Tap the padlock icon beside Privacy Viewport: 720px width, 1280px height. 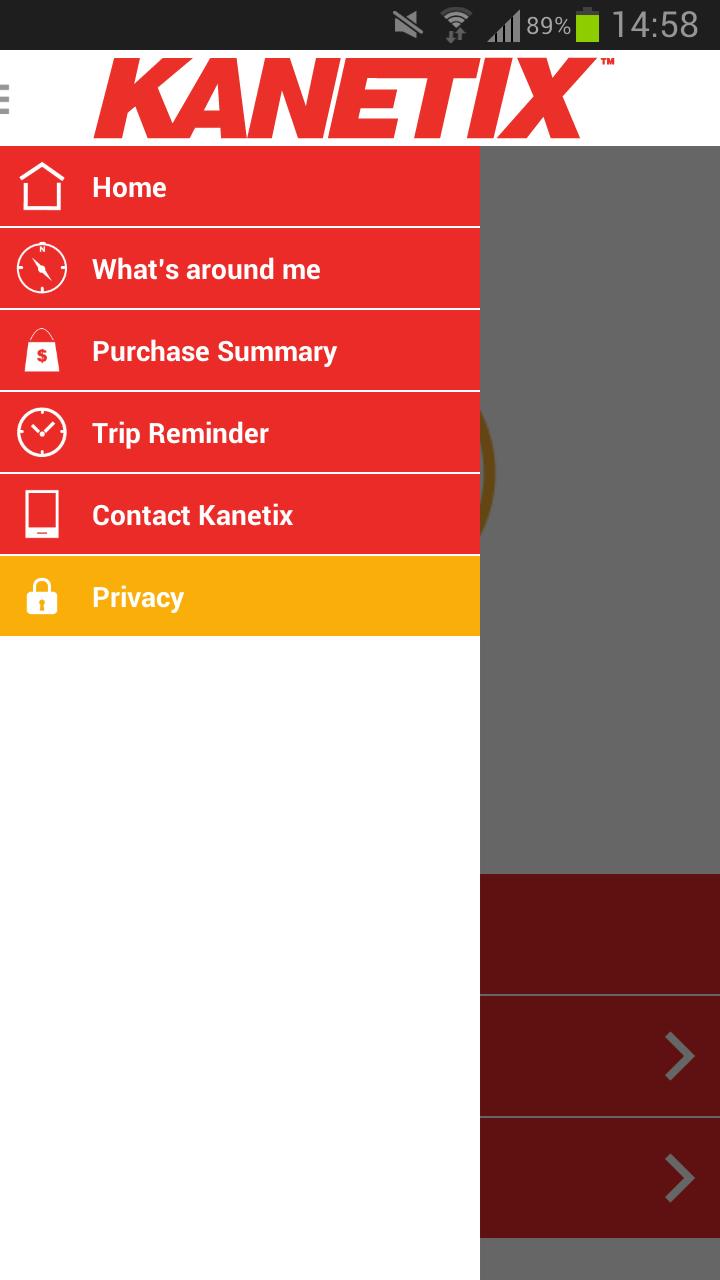[x=40, y=596]
